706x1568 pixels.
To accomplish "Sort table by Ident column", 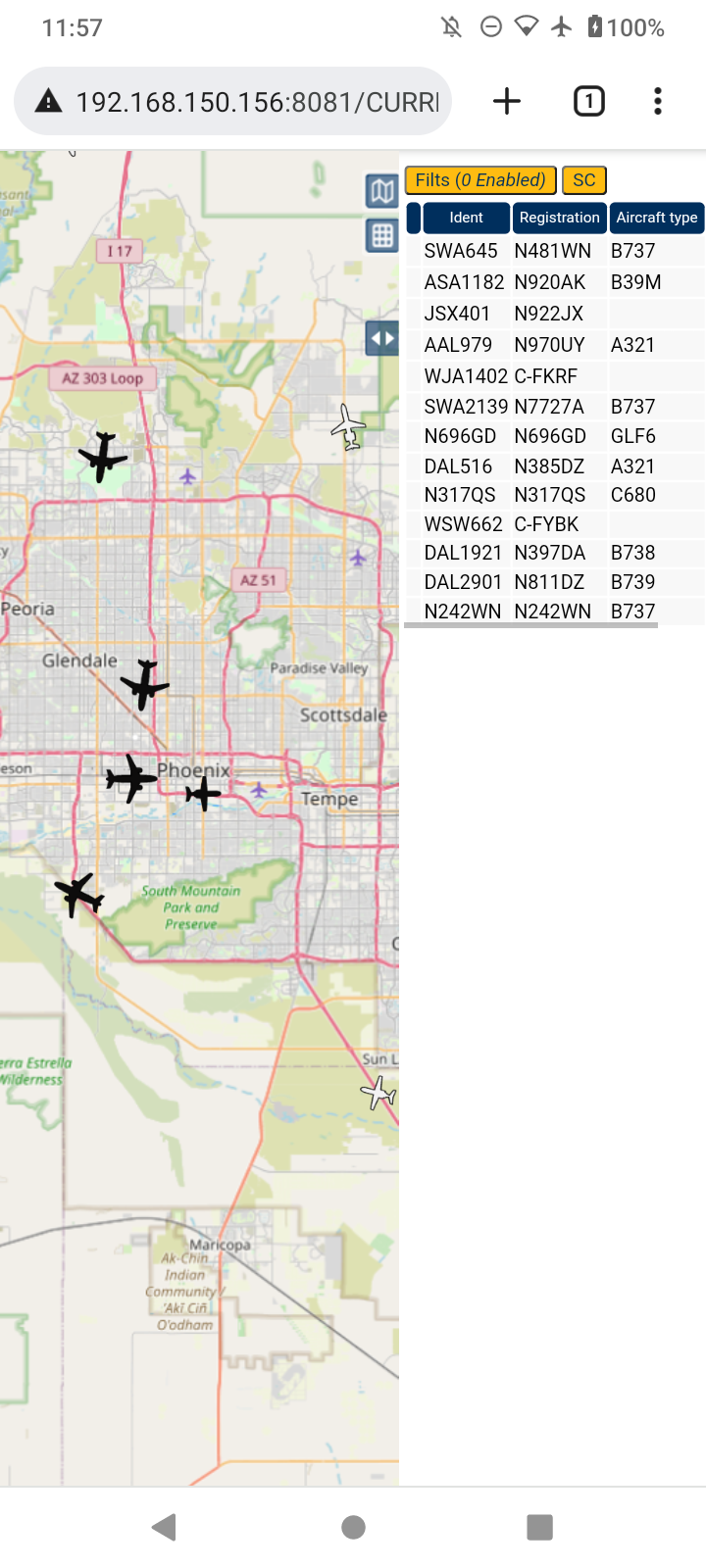I will pyautogui.click(x=466, y=218).
